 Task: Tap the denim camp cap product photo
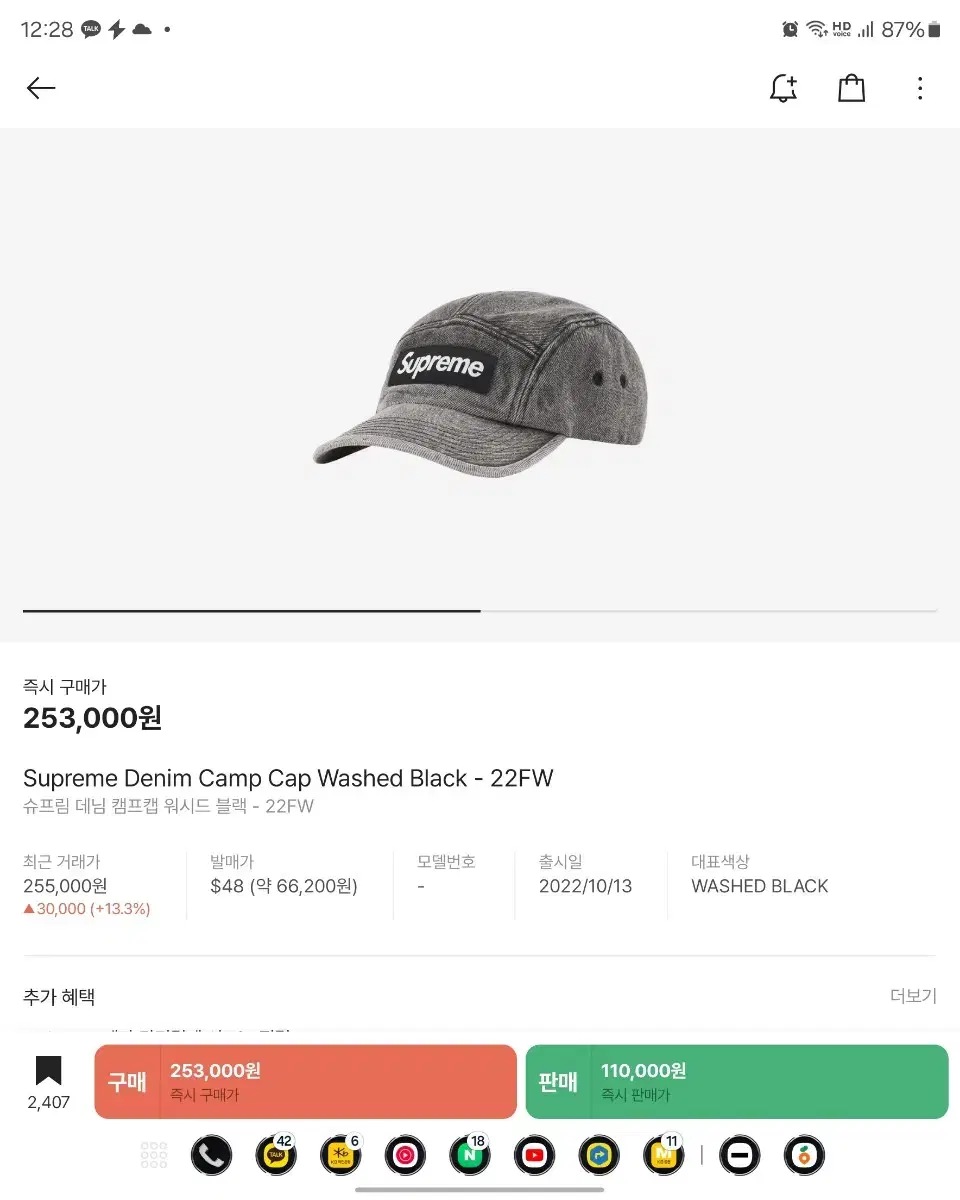tap(480, 380)
